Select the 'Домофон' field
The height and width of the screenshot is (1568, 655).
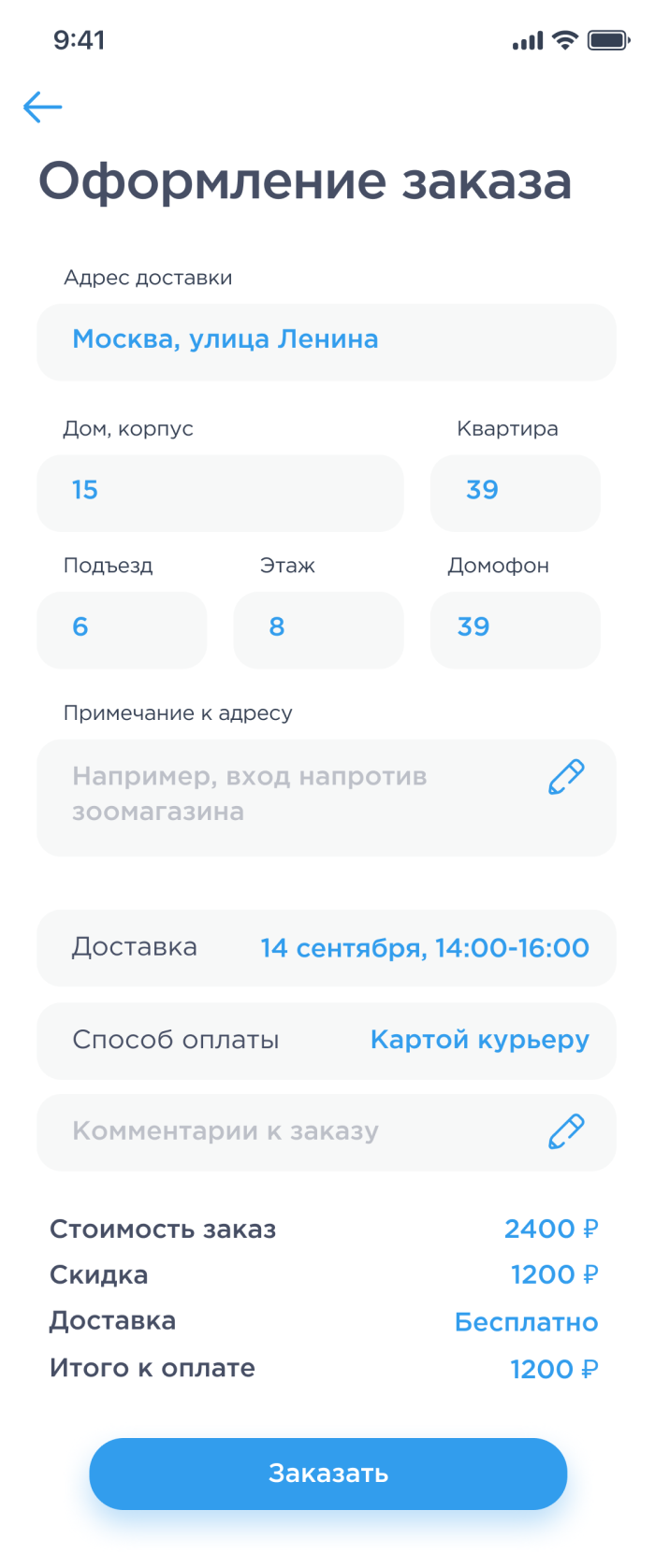[515, 629]
